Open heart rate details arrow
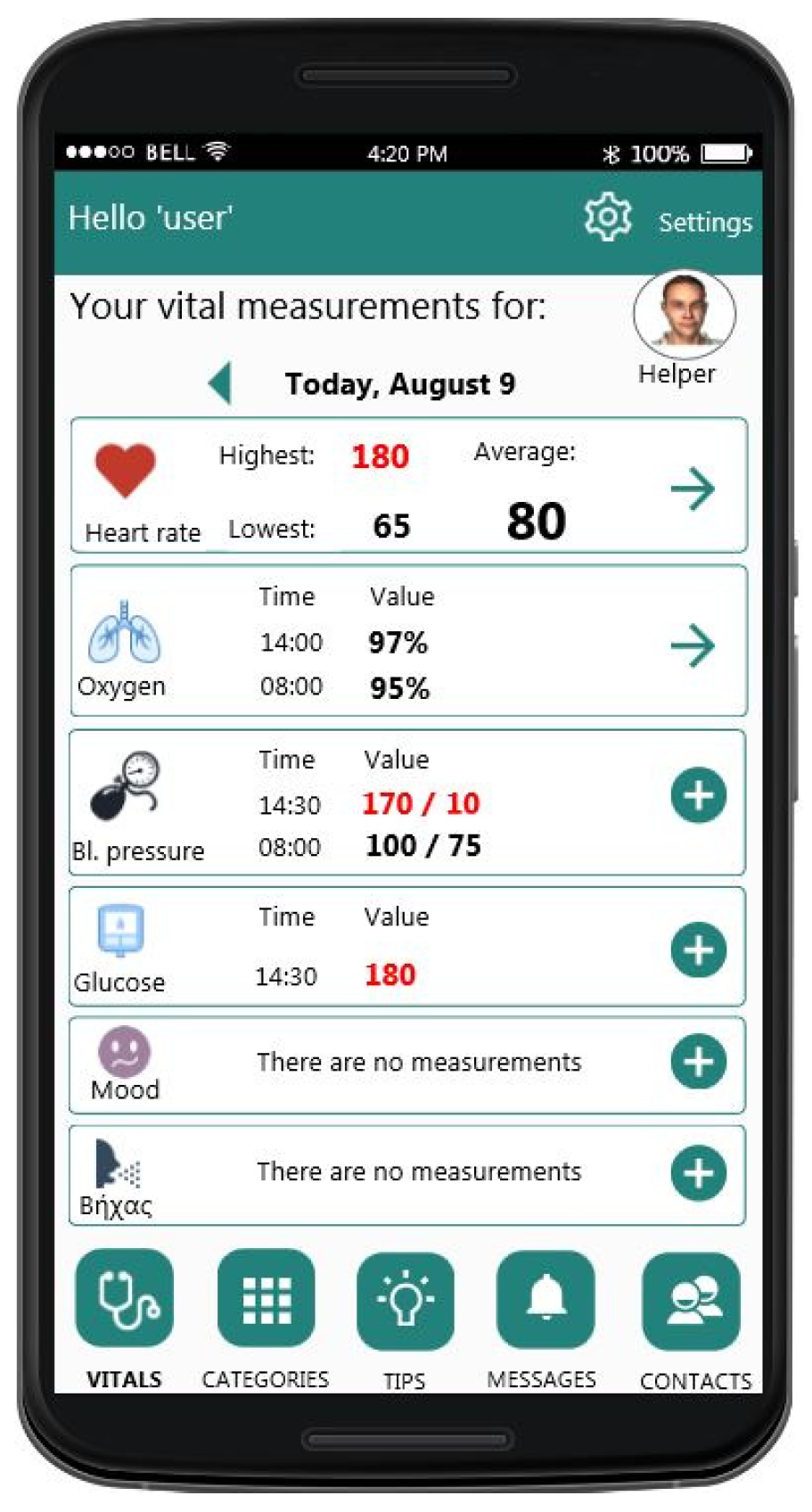Screen dimensions: 812x1512 [693, 489]
